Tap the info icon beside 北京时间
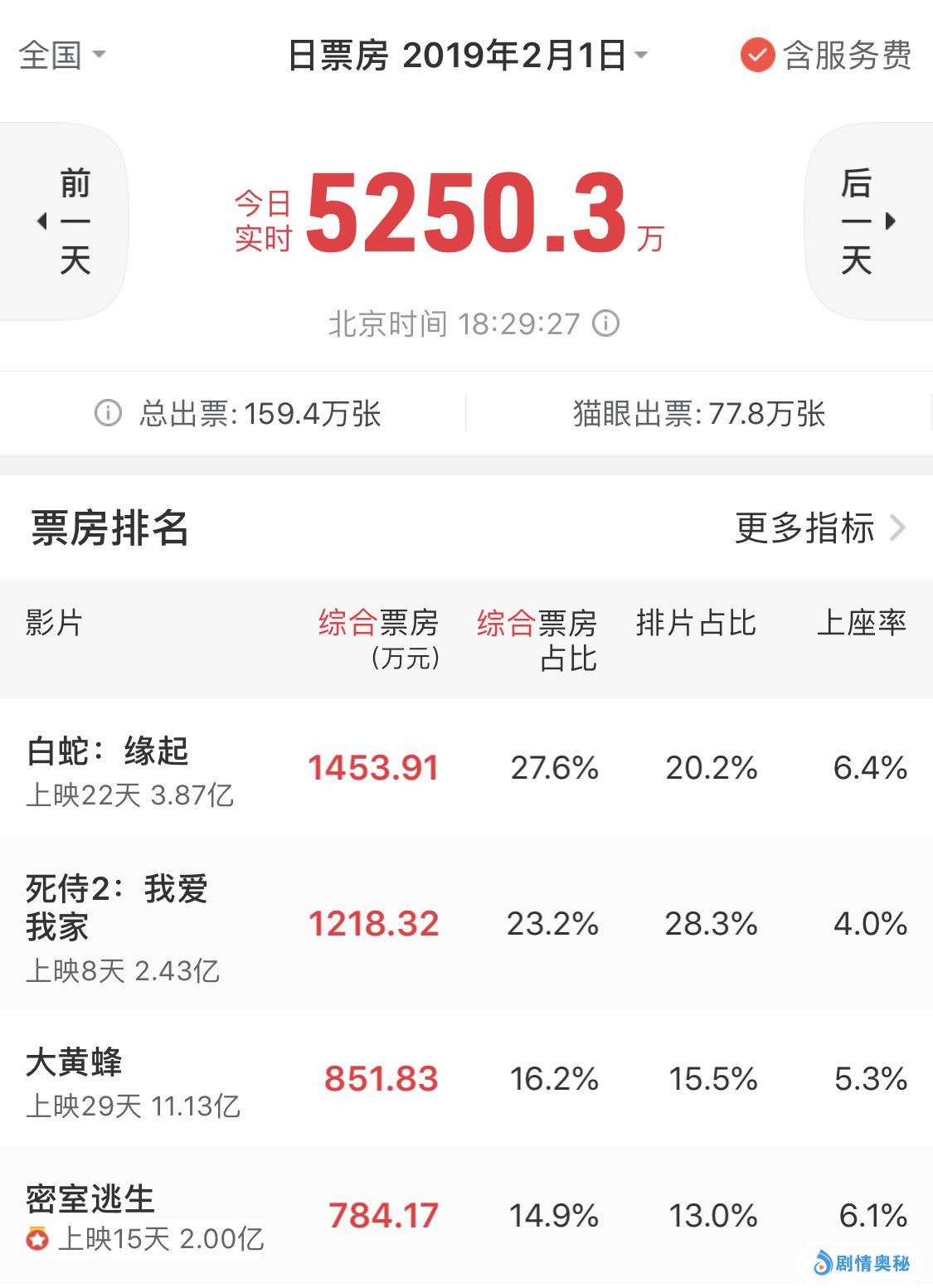Screen dimensions: 933x1288 (x=606, y=323)
